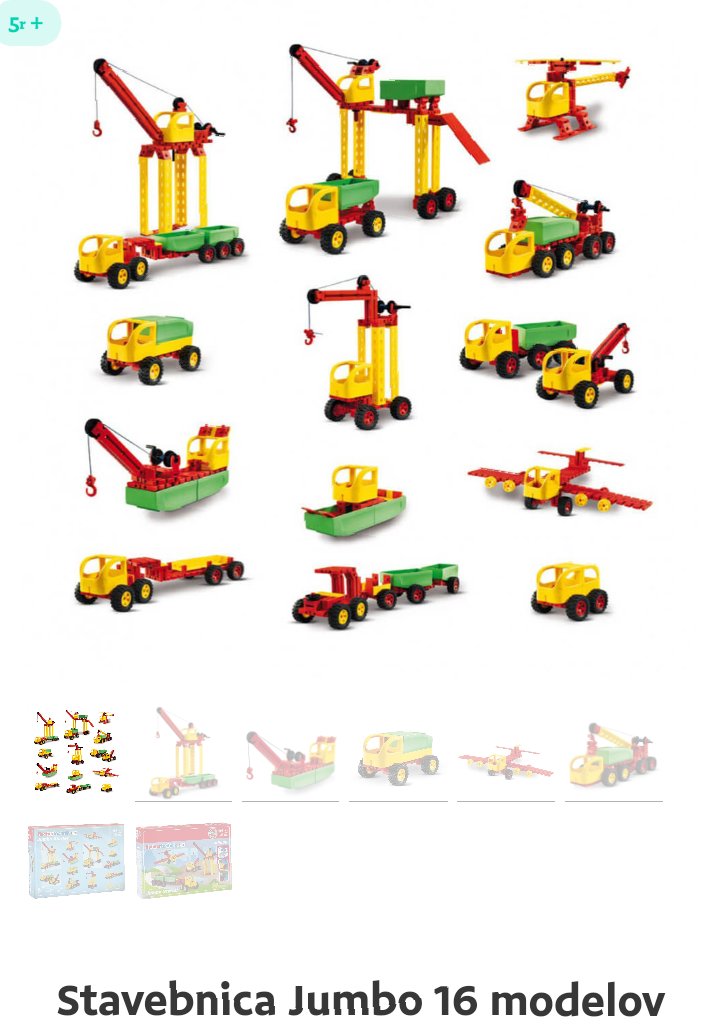
Task: Show the light blue box packaging thumbnail
Action: coord(76,860)
